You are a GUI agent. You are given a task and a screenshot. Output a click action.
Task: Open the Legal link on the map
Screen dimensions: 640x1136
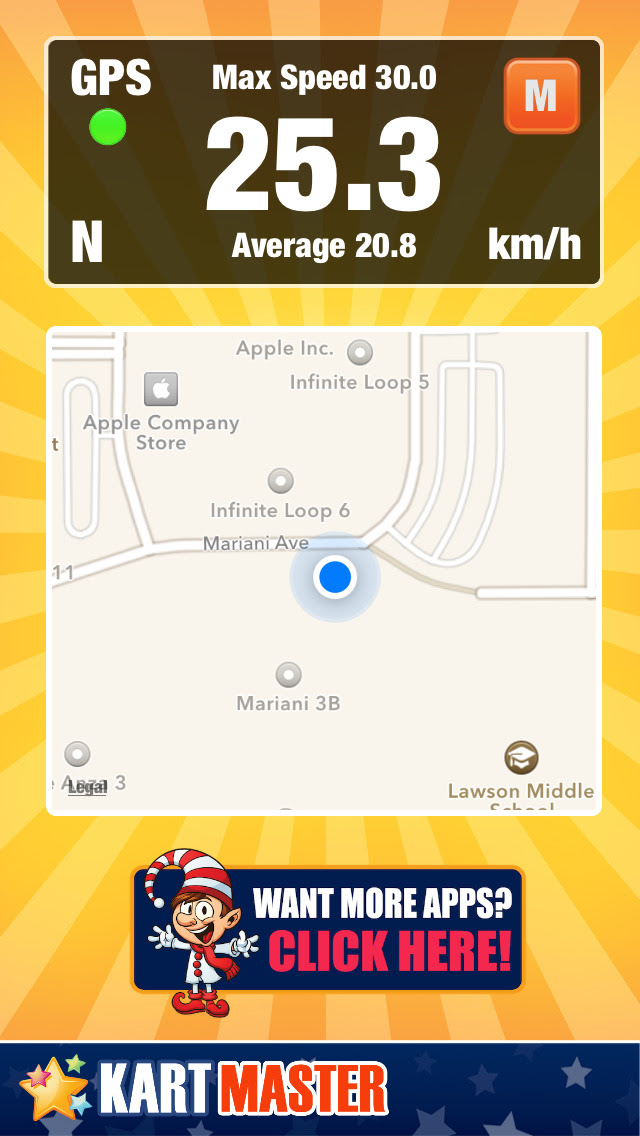point(87,787)
